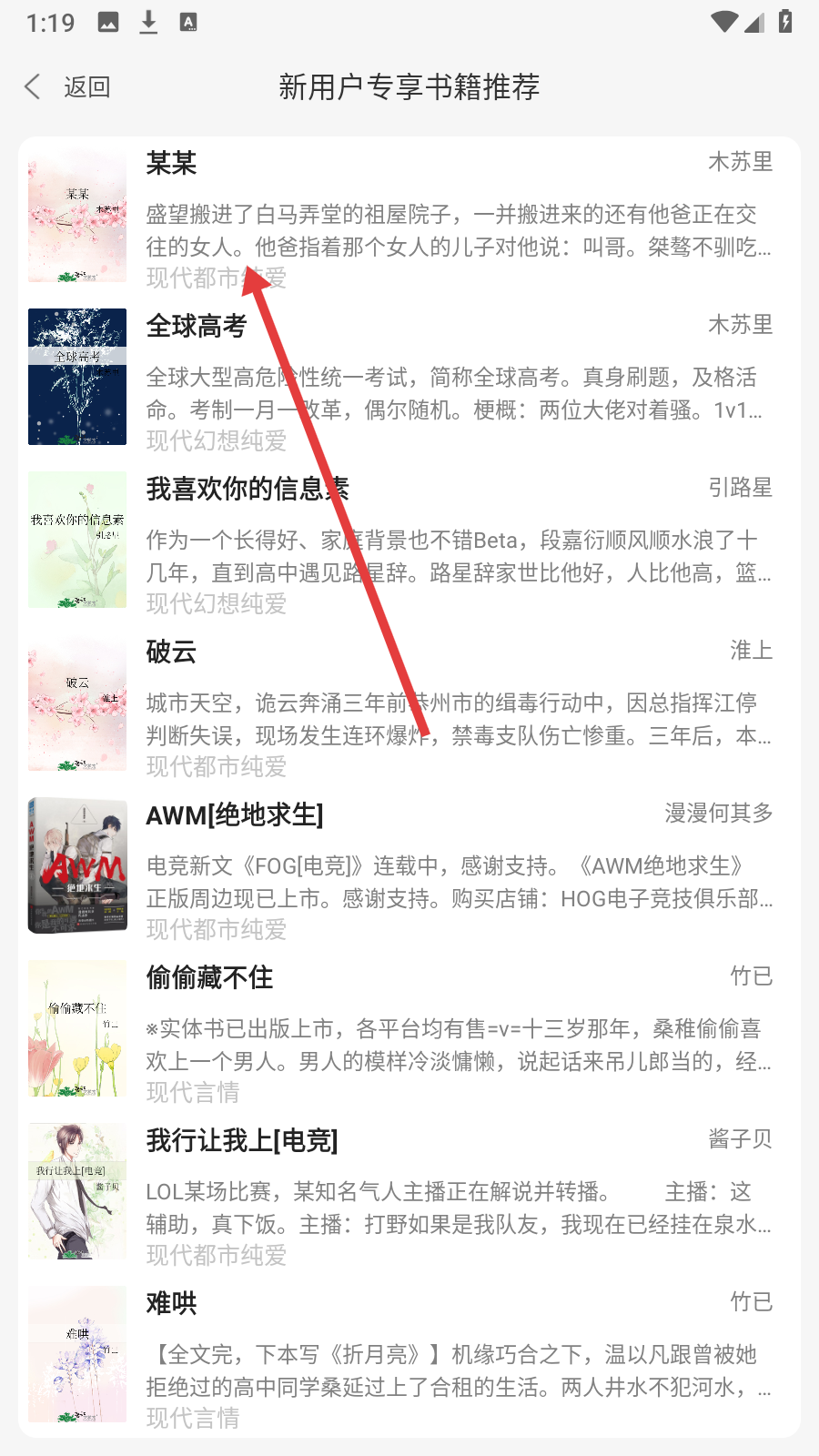Open the book 难哄 by 竹已
This screenshot has height=1456, width=819.
[x=409, y=1358]
